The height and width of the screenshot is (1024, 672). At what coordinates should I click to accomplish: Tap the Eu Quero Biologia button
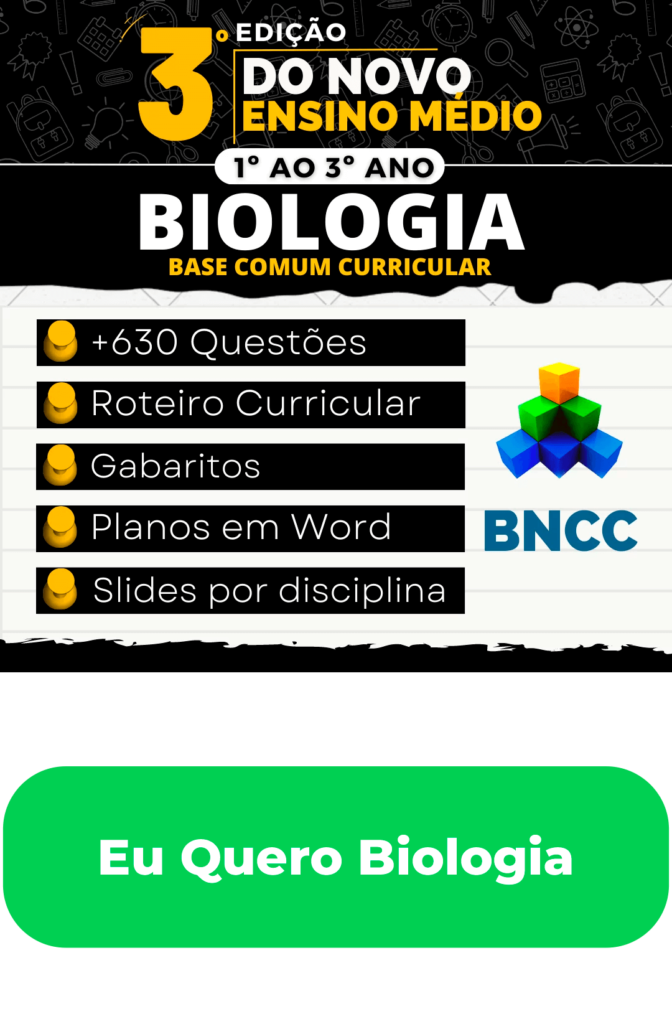click(x=336, y=857)
